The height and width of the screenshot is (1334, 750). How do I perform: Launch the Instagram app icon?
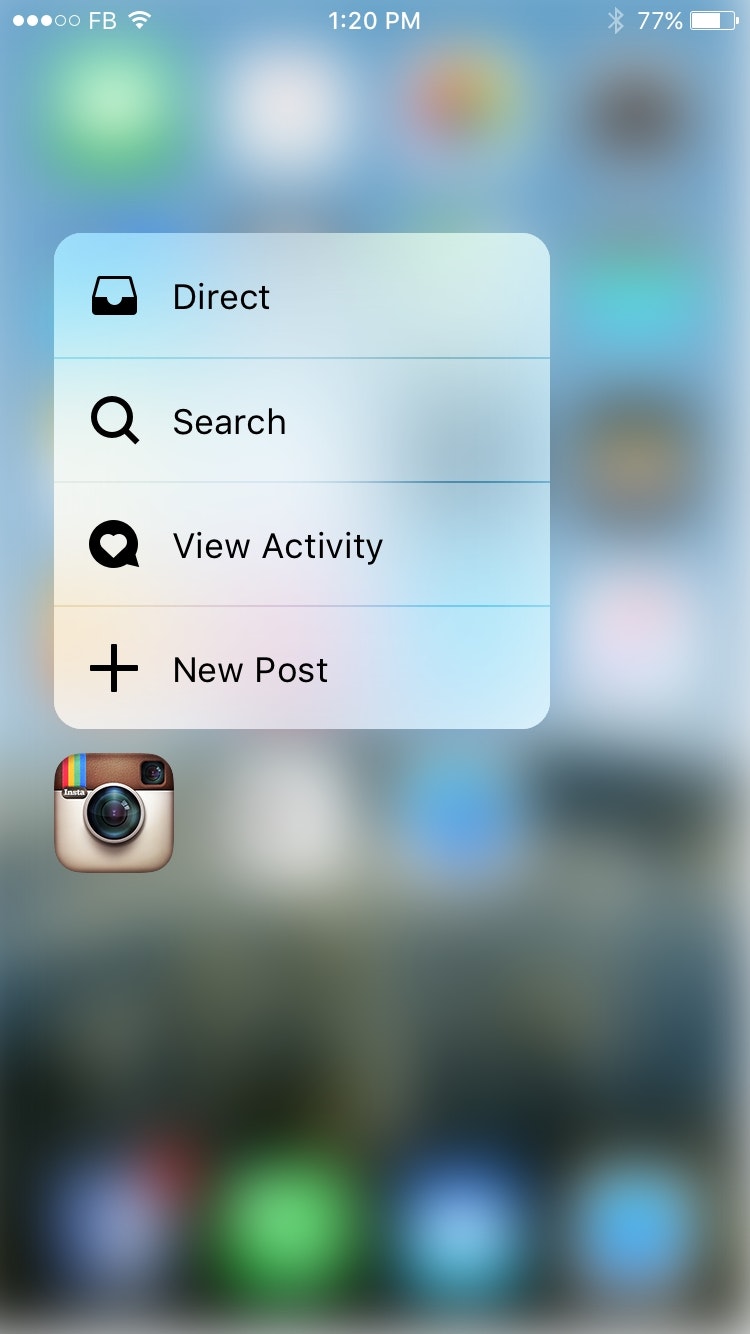[114, 812]
